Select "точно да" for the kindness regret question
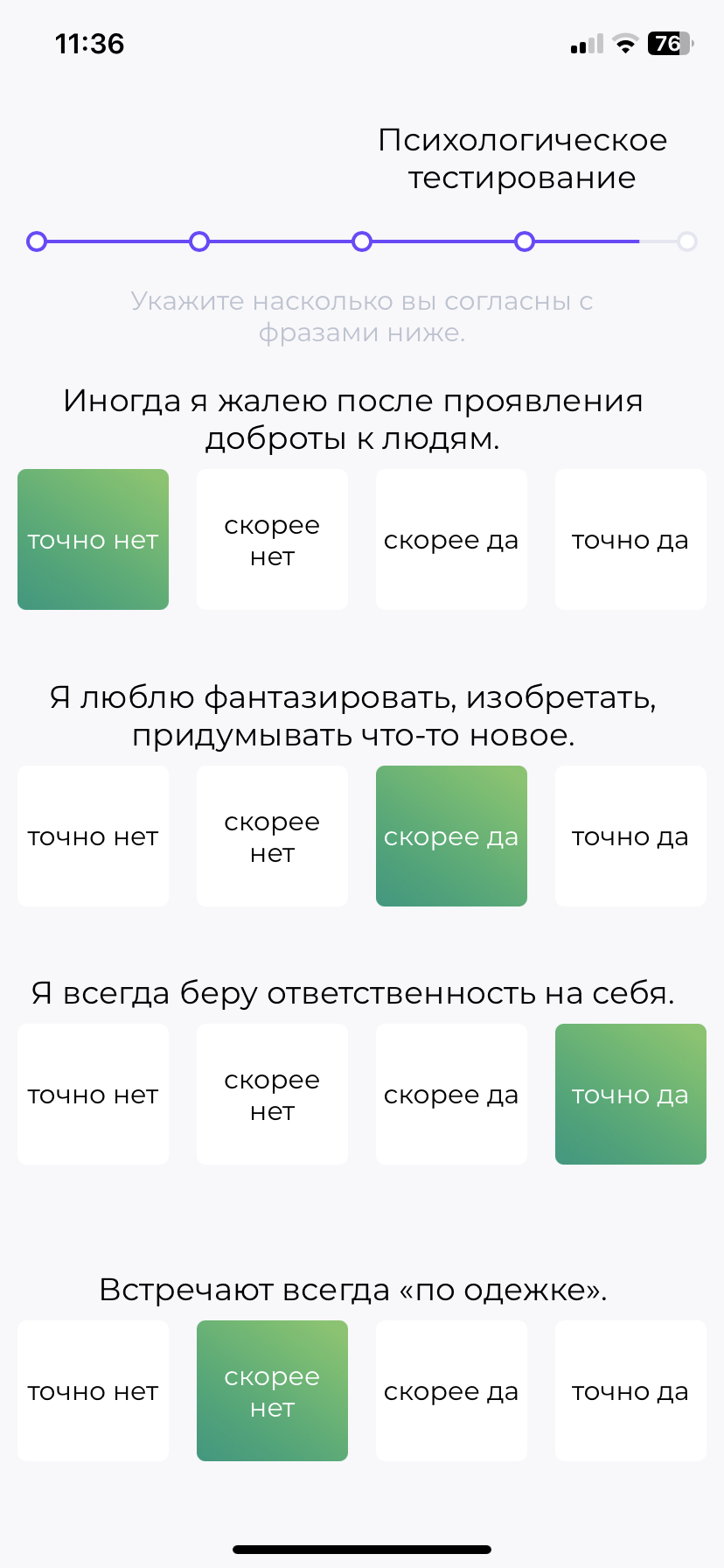724x1568 pixels. click(x=630, y=539)
